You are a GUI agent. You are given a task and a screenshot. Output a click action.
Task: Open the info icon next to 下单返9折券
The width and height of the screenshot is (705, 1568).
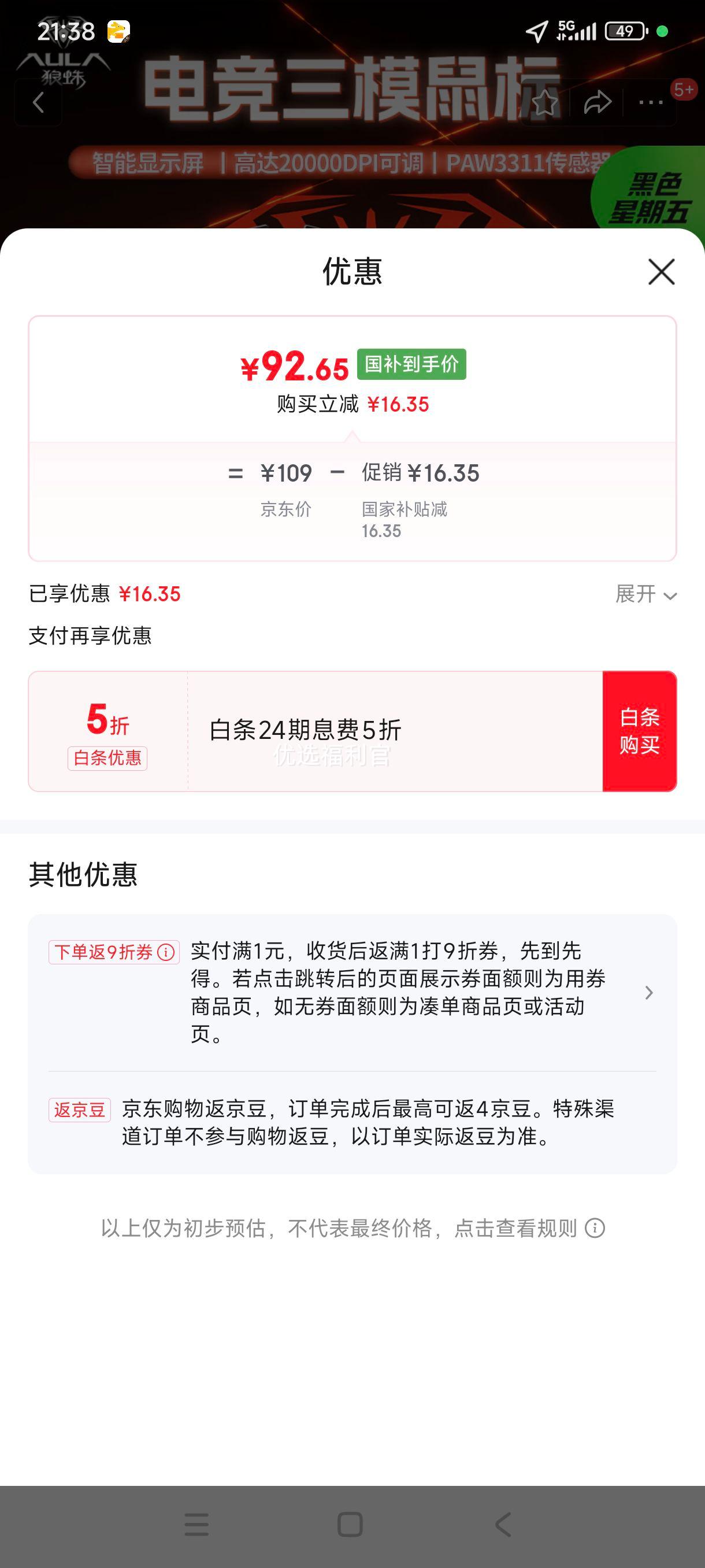point(165,952)
